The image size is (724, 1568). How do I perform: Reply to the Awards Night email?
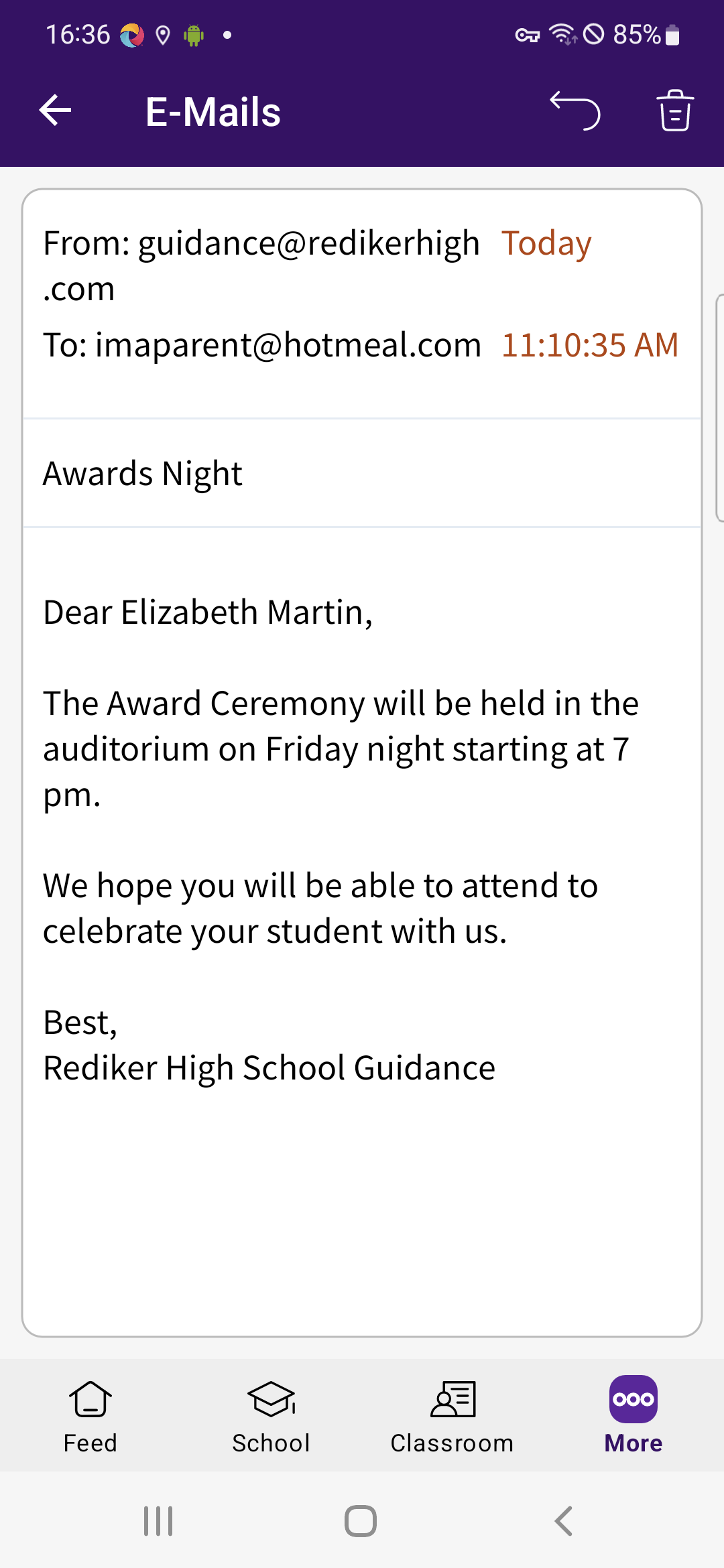(x=575, y=111)
